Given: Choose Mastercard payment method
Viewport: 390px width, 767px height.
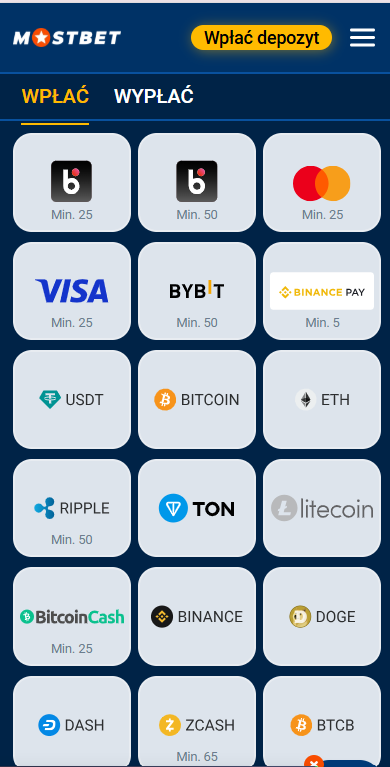Looking at the screenshot, I should pyautogui.click(x=322, y=182).
